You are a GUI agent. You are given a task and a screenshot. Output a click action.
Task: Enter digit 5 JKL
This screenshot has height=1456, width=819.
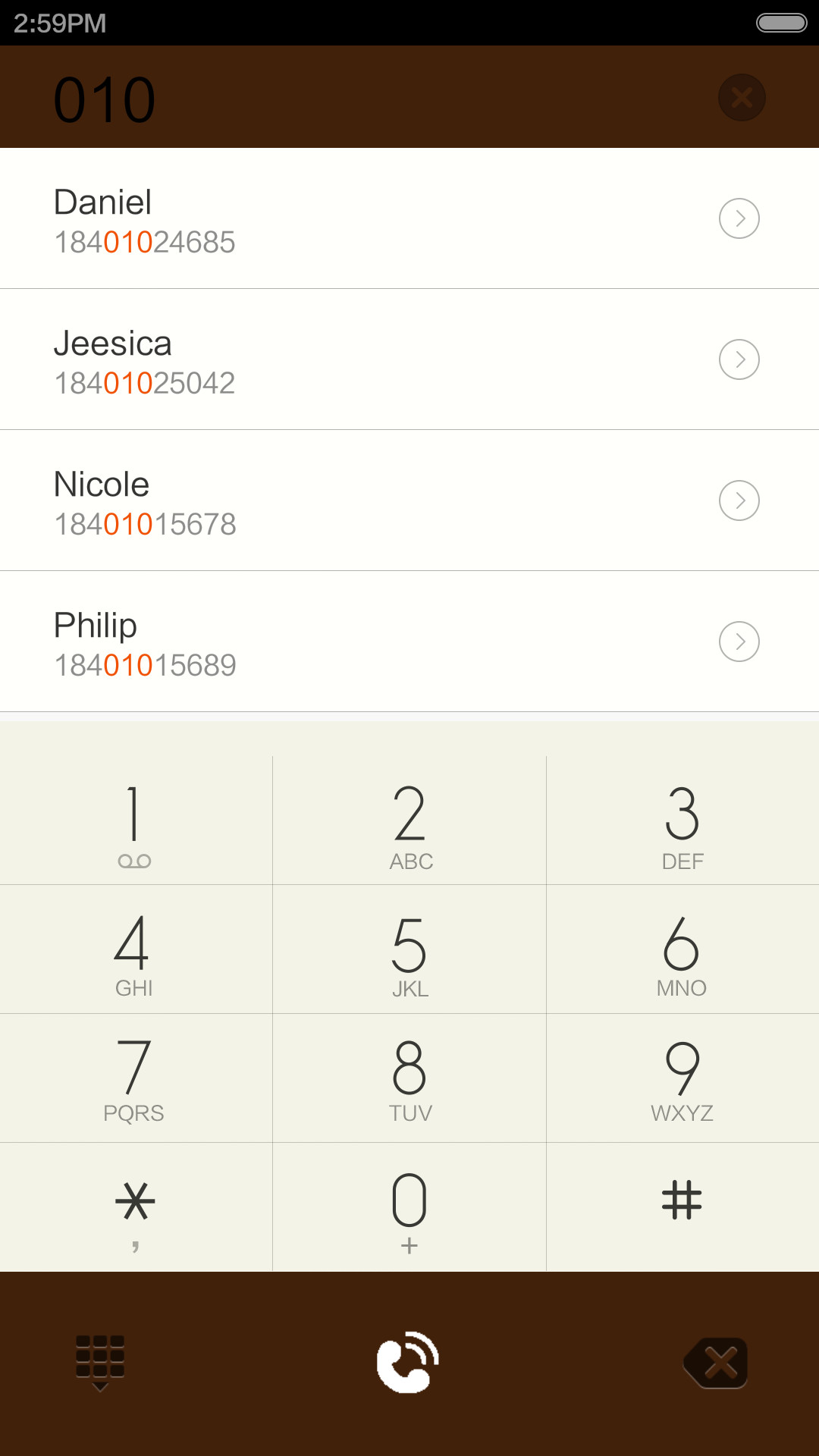pos(409,949)
